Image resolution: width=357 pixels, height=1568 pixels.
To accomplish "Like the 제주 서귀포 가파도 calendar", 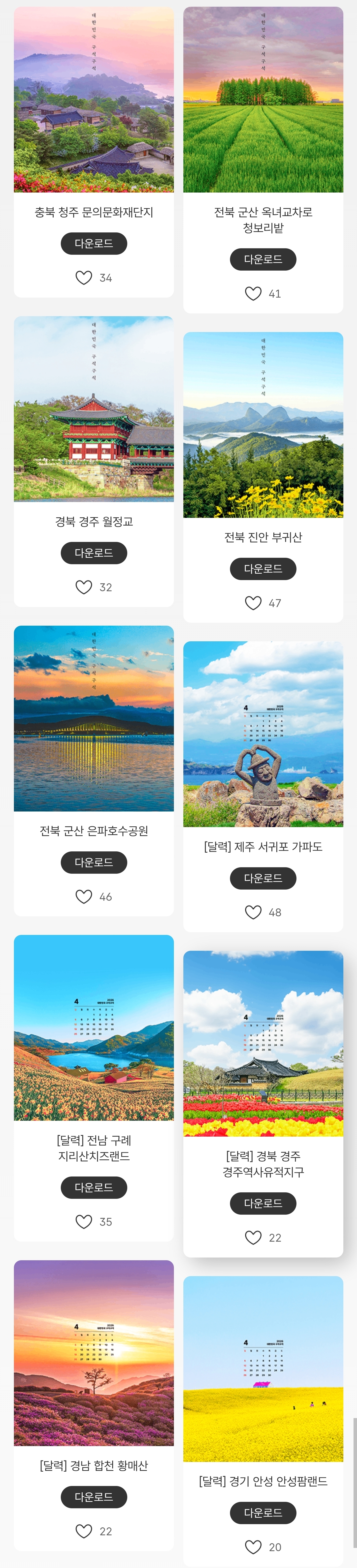I will [x=253, y=912].
